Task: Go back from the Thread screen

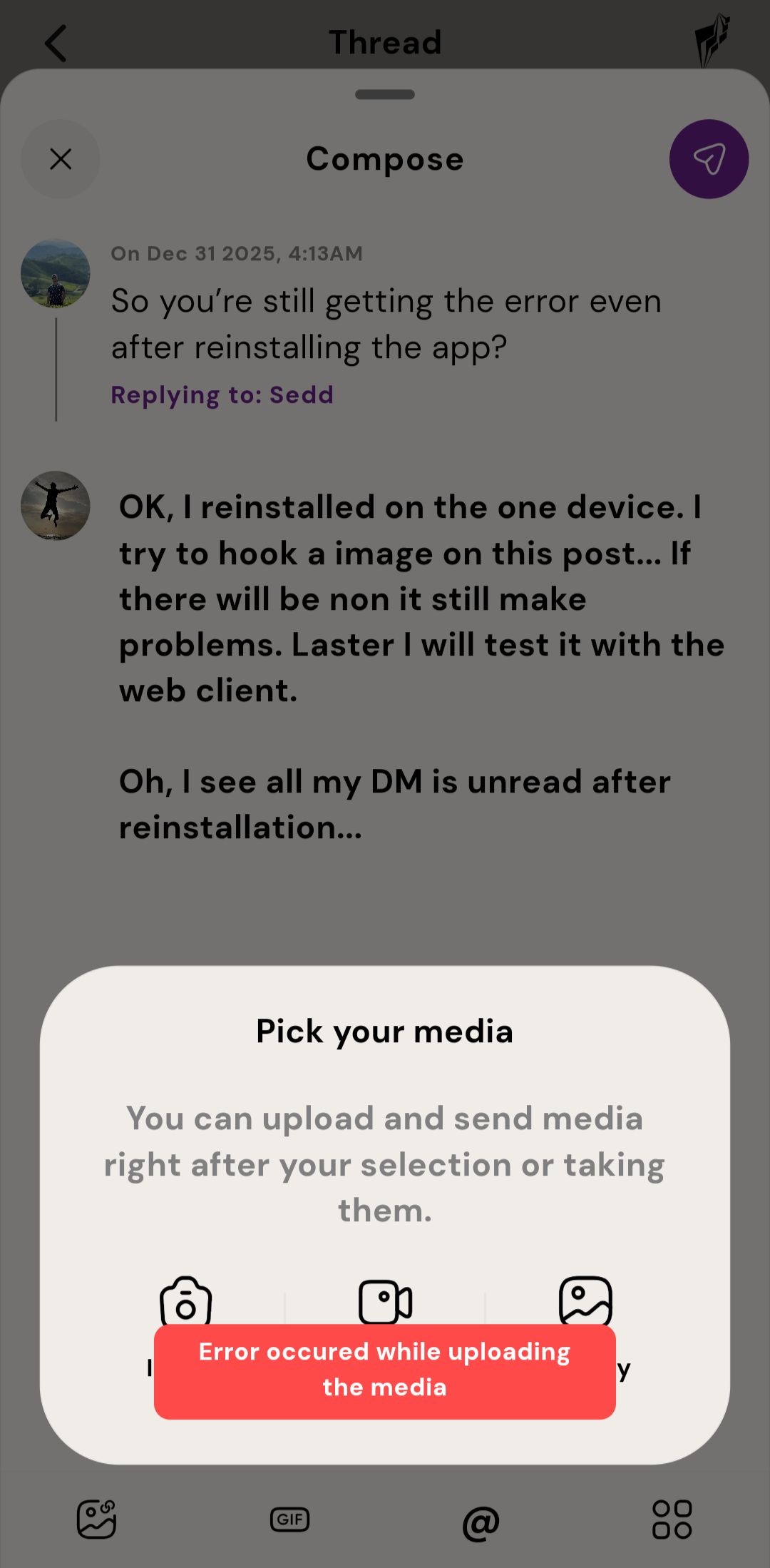Action: click(x=56, y=44)
